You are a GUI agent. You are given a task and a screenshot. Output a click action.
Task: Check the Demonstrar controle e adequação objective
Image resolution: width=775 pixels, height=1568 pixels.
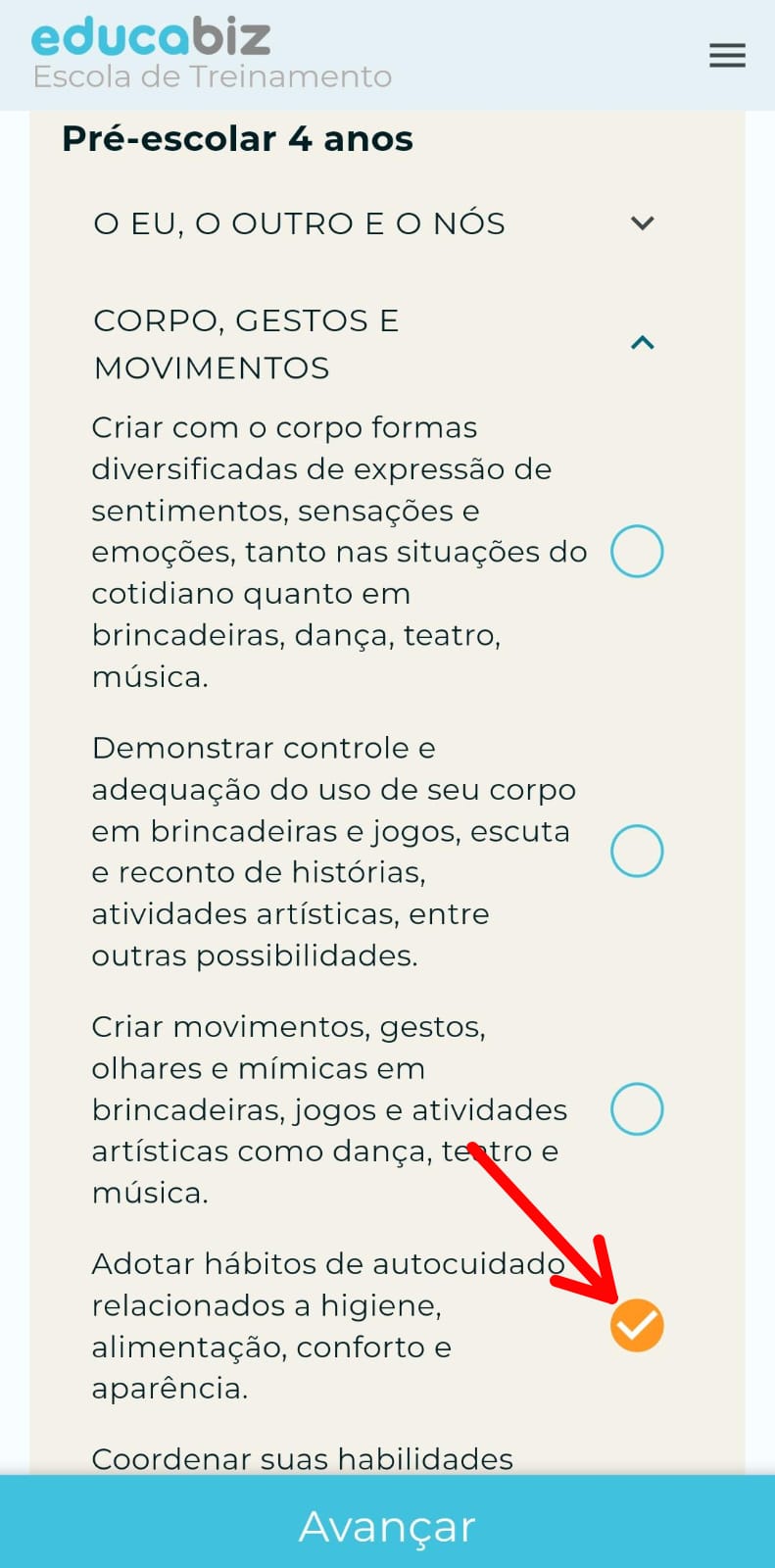point(637,851)
